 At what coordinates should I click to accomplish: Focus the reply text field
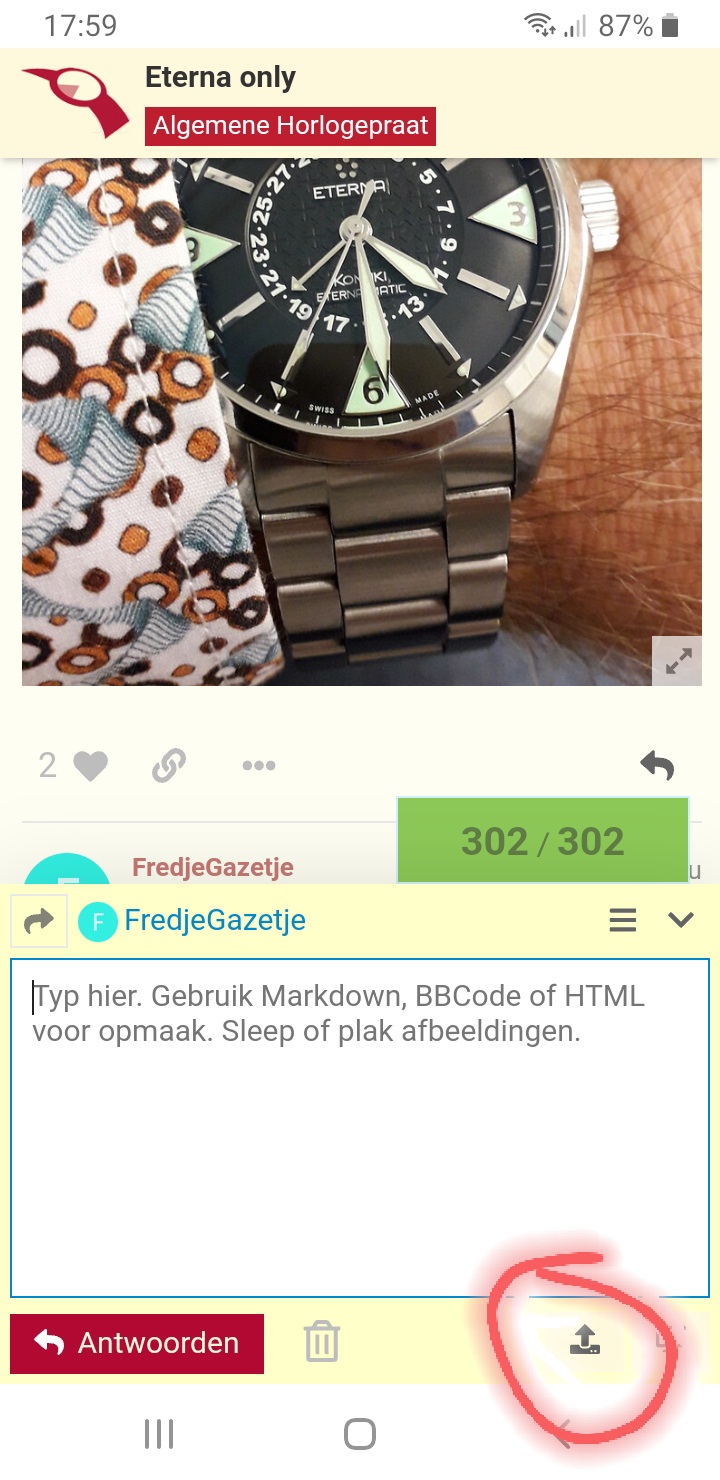tap(360, 1127)
